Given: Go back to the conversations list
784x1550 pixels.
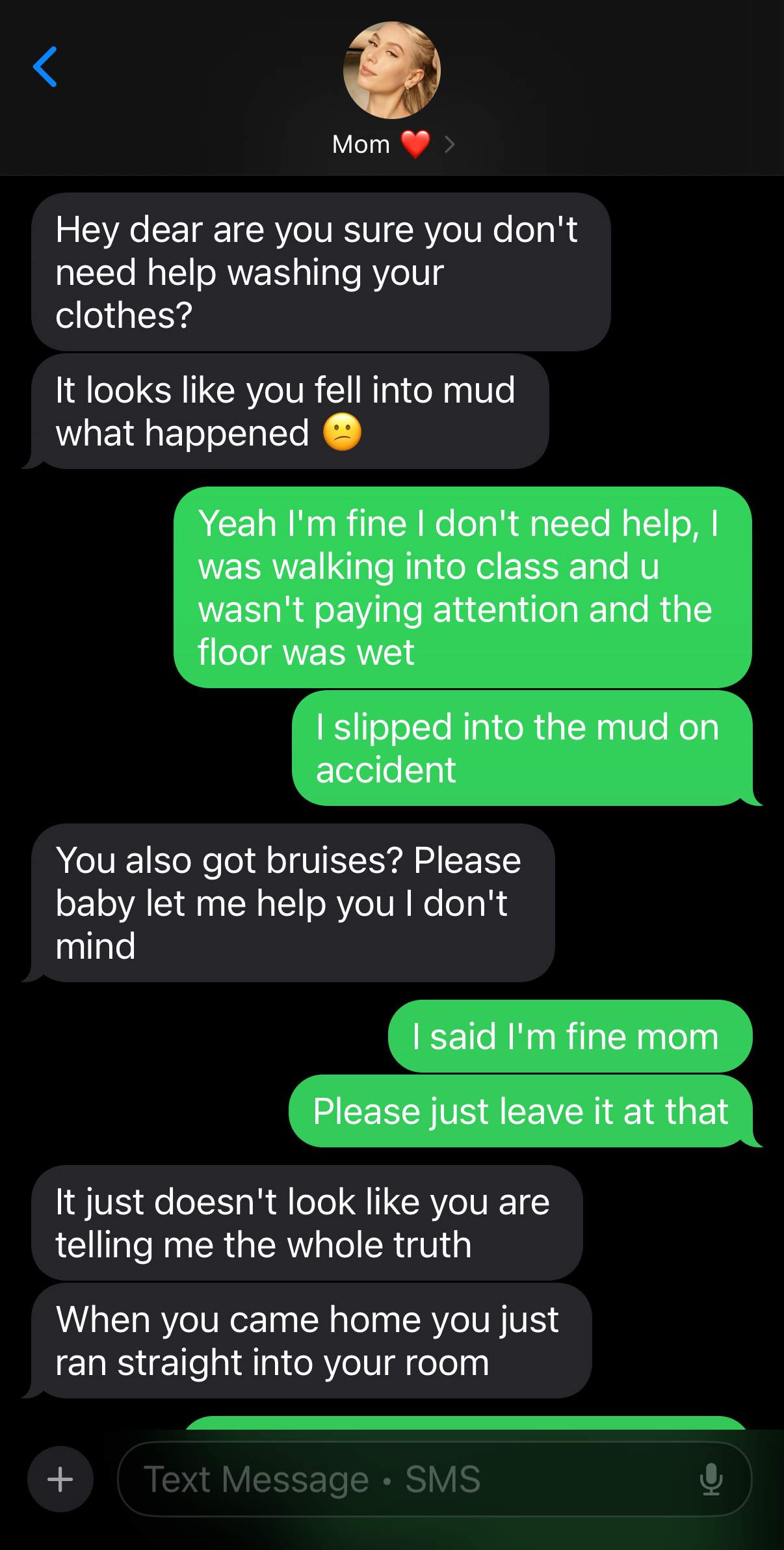Looking at the screenshot, I should 45,67.
